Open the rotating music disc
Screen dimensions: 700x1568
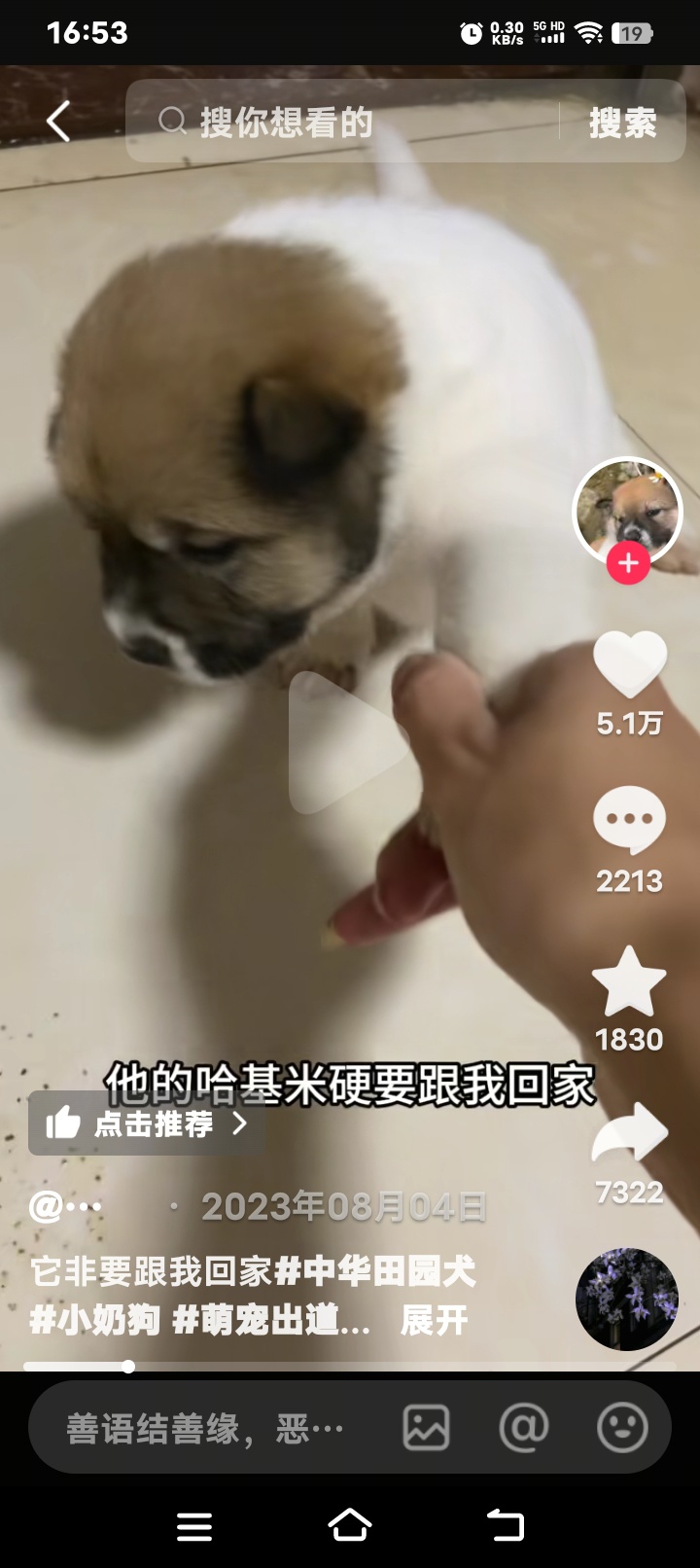tap(626, 1299)
